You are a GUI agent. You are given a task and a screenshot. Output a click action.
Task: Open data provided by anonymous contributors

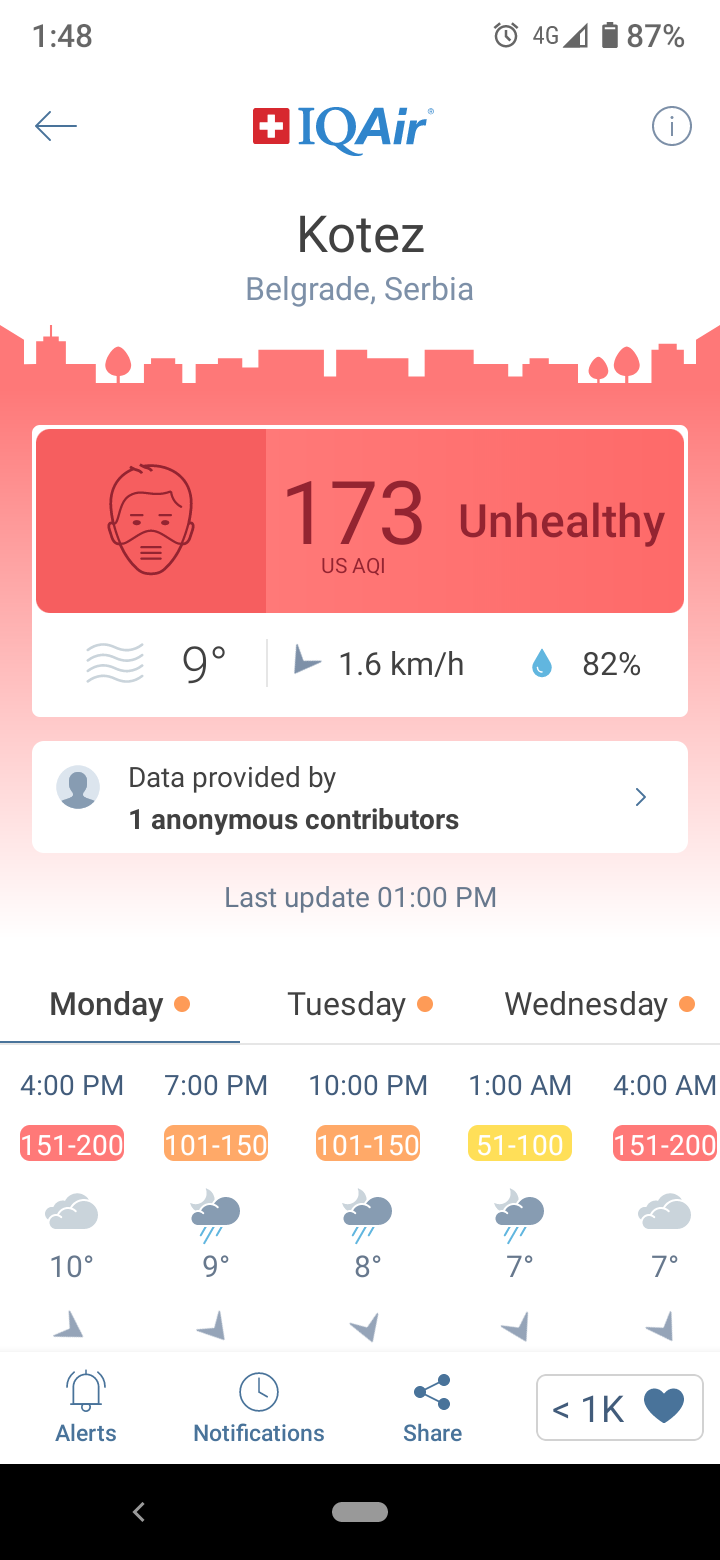pos(360,798)
